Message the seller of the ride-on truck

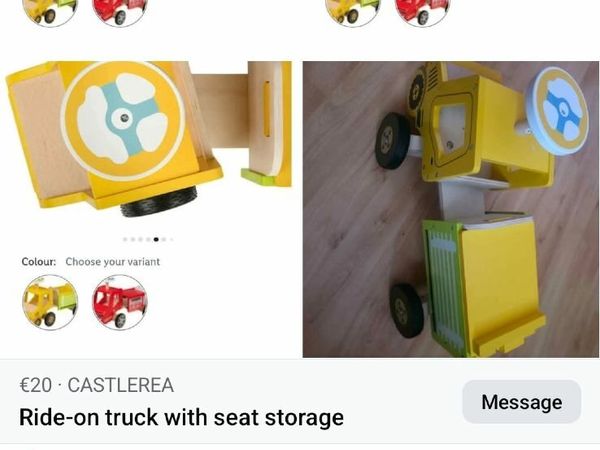[521, 402]
